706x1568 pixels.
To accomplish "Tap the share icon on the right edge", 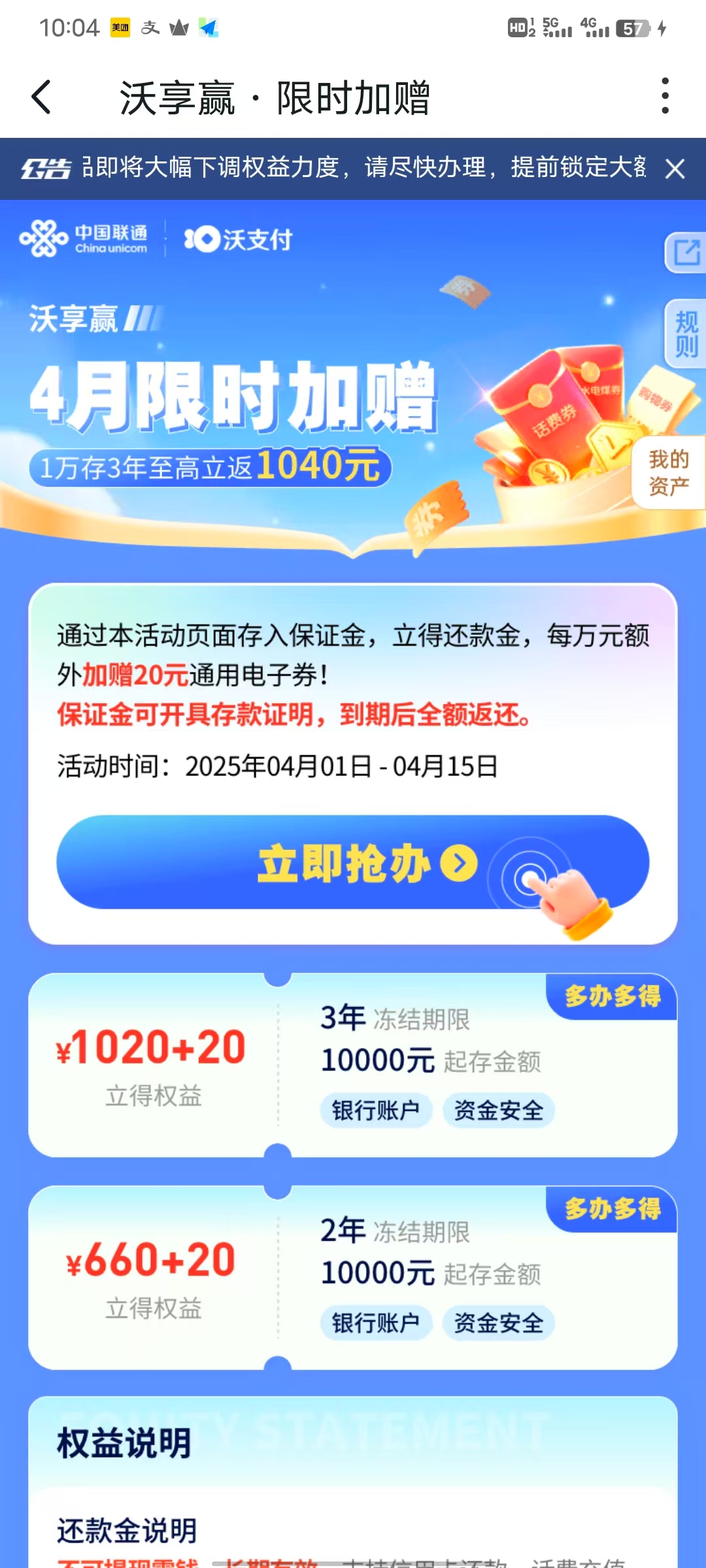I will (686, 252).
